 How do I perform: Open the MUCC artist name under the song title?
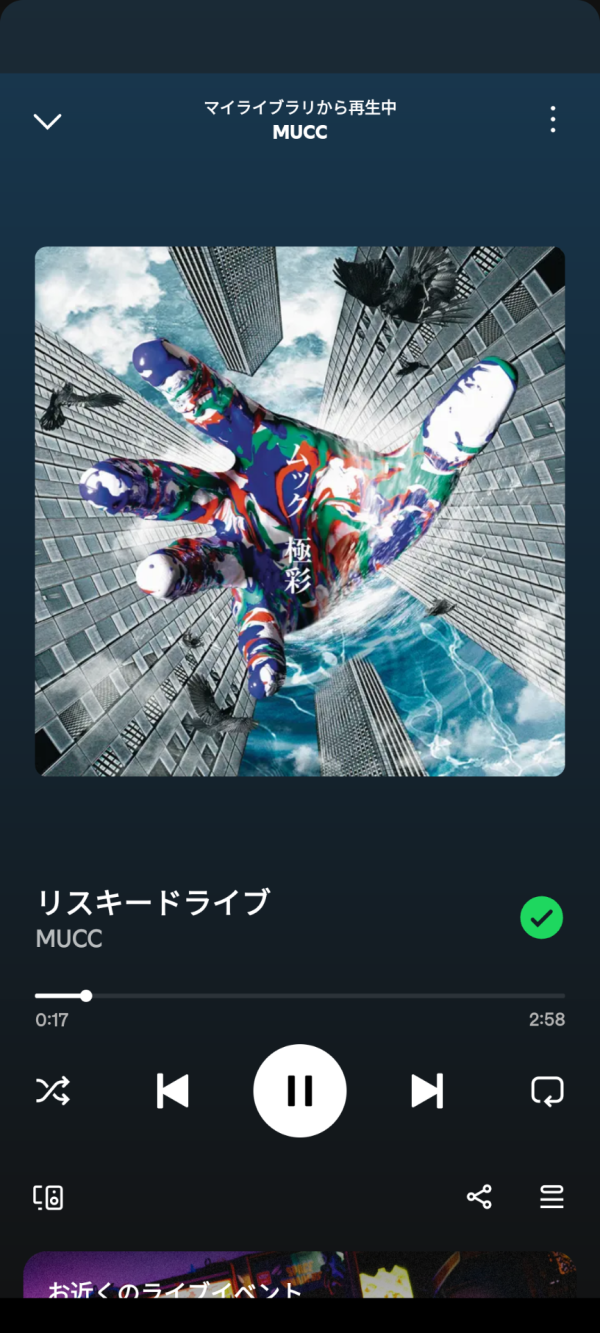pos(69,940)
